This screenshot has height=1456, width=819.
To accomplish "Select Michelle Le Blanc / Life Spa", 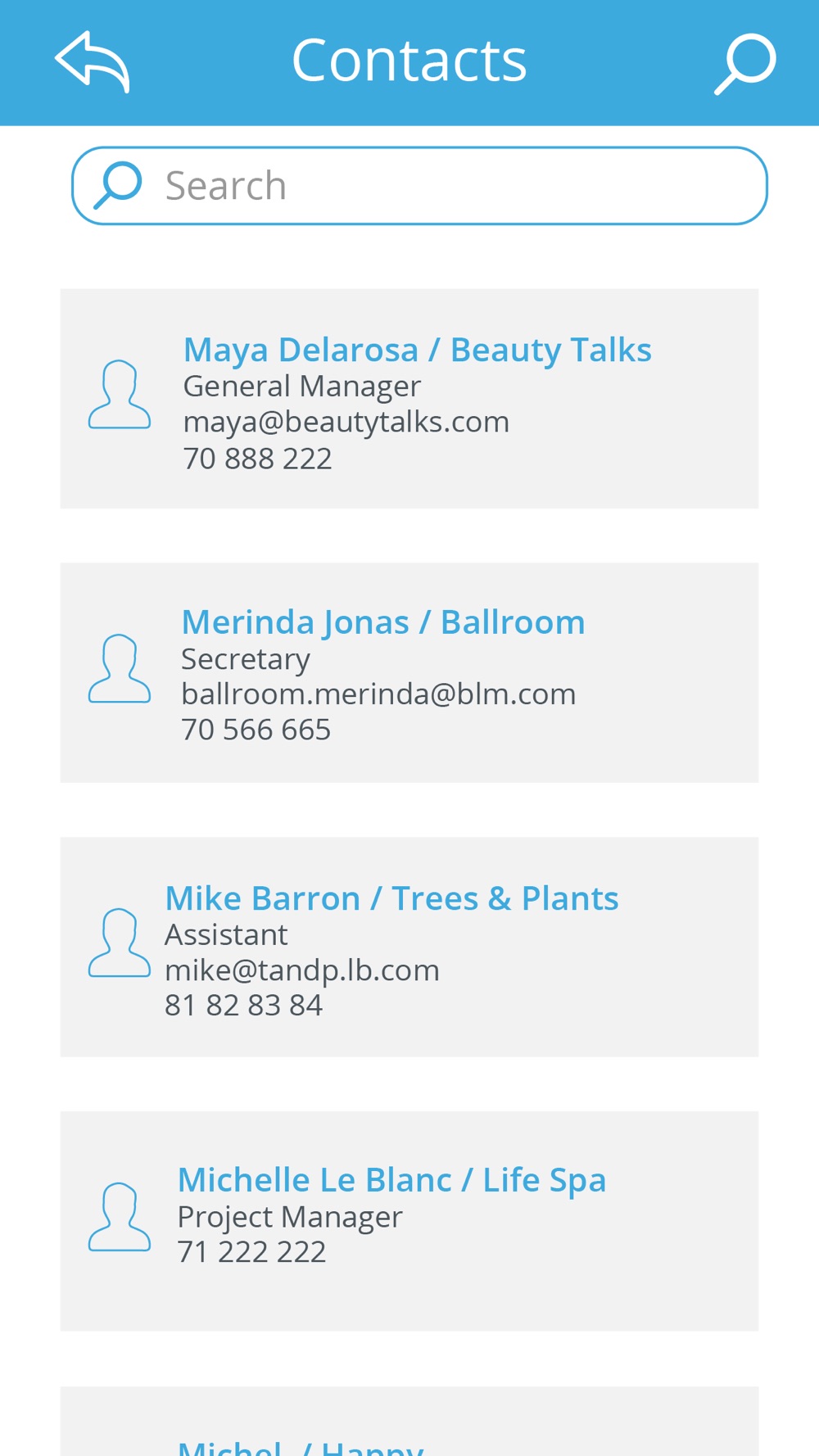I will (x=409, y=1221).
